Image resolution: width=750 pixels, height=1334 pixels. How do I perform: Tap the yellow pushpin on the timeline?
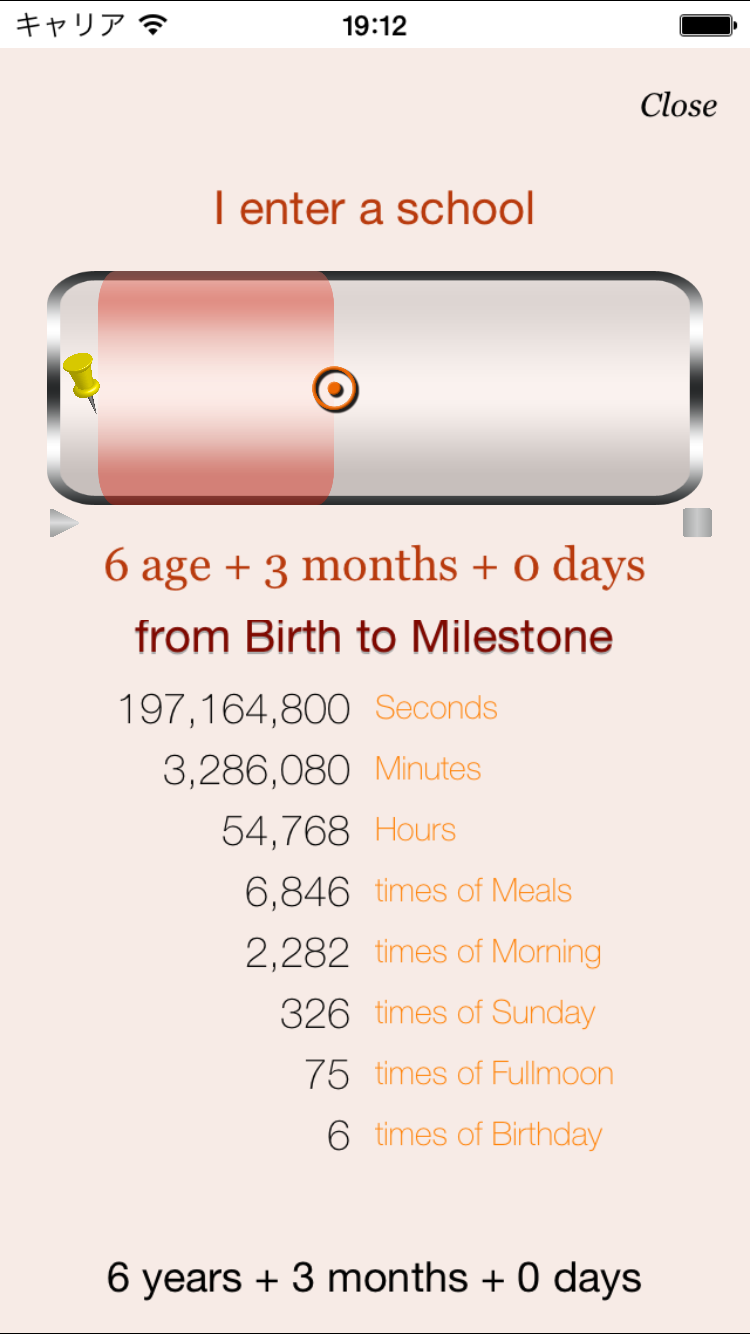(x=81, y=378)
